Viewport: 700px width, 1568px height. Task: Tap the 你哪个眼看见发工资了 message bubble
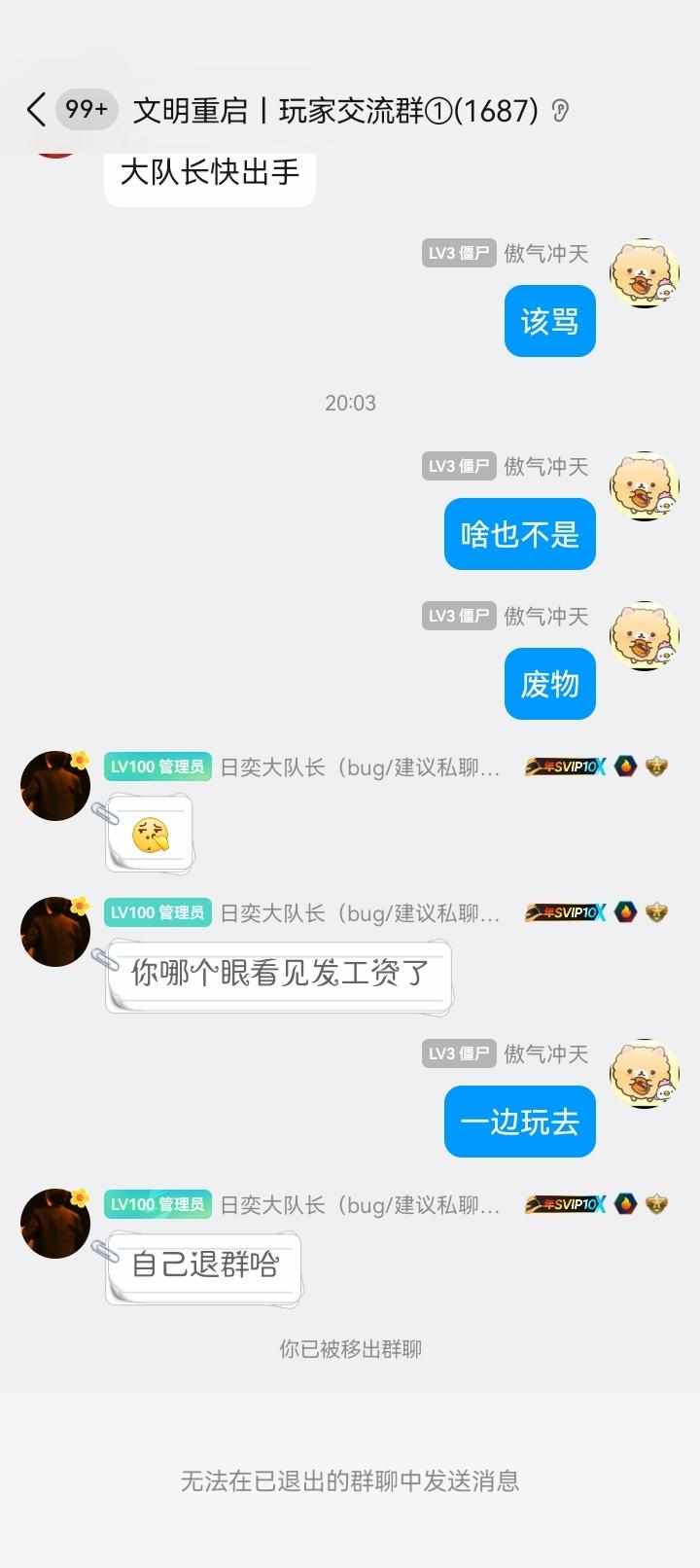(279, 974)
